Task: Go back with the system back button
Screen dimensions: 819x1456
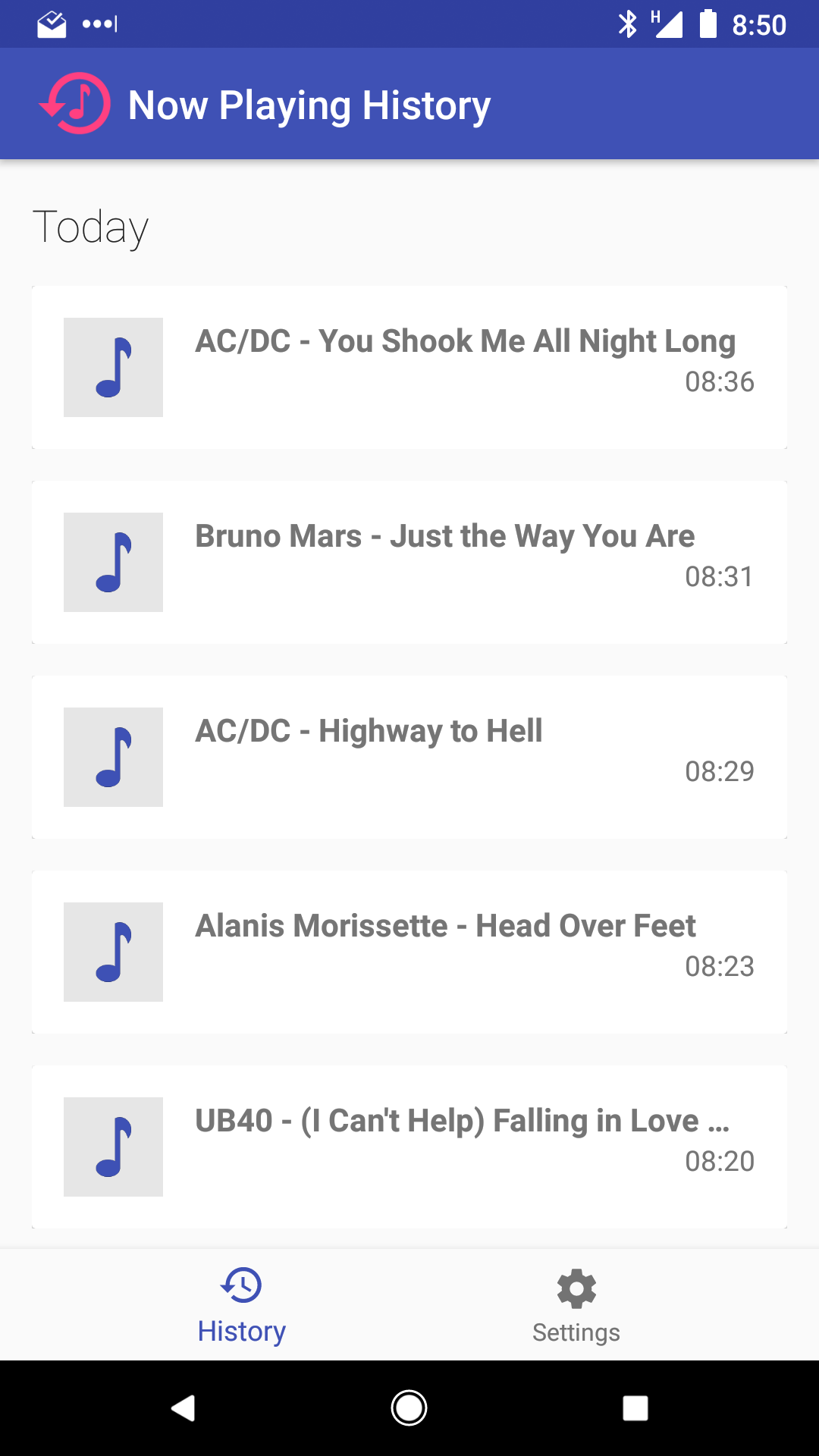Action: coord(183,1408)
